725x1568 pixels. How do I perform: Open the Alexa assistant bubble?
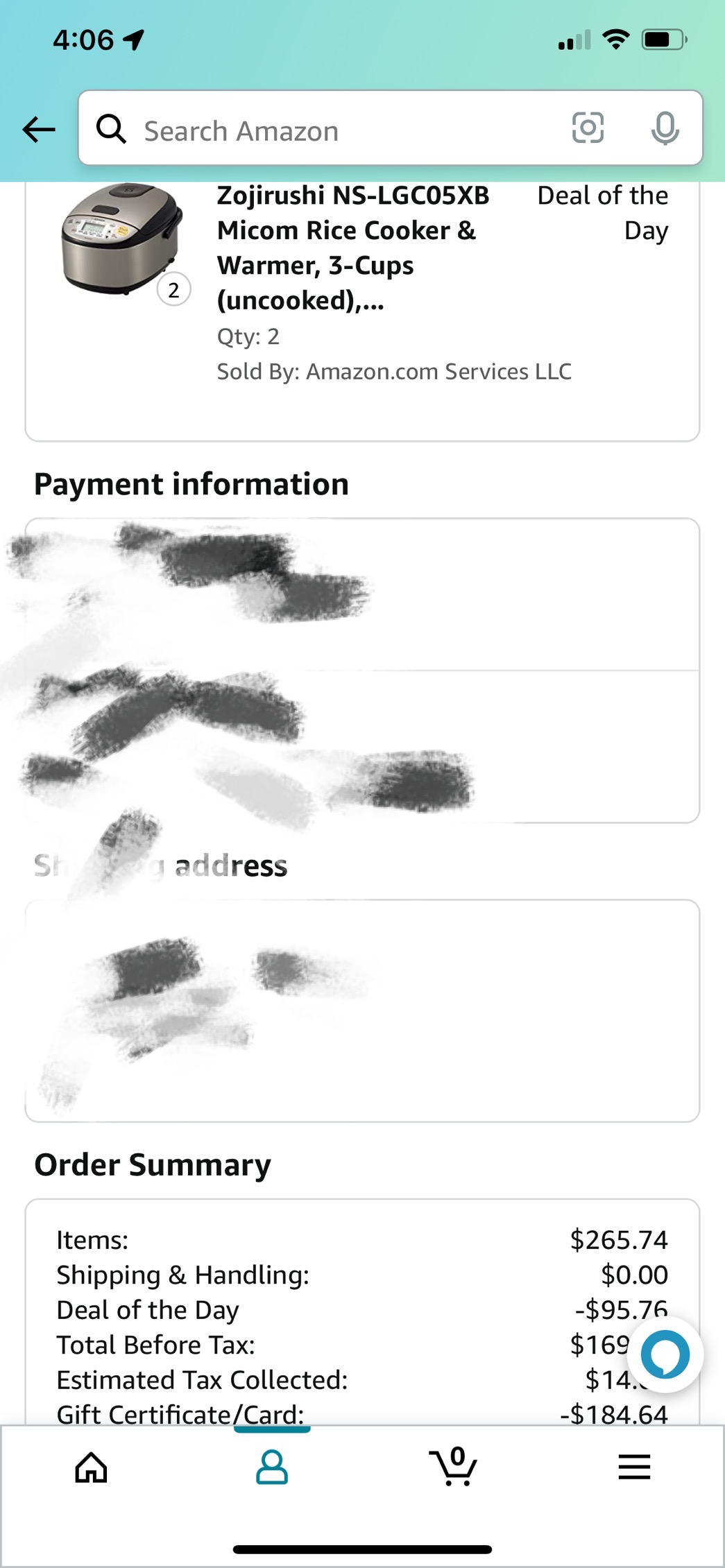(665, 1354)
